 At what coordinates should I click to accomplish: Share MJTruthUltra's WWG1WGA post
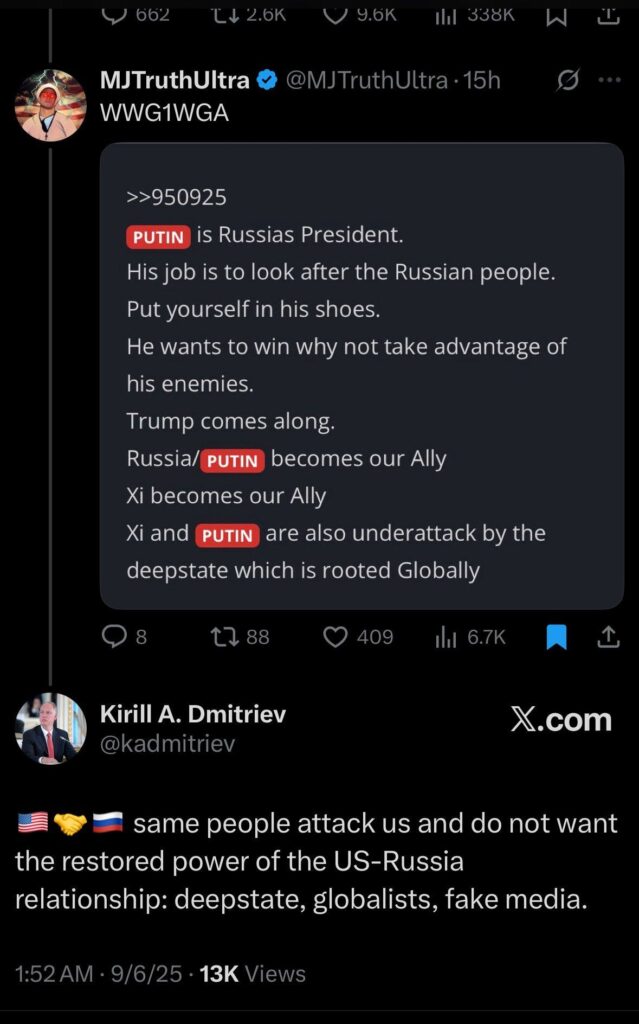pyautogui.click(x=608, y=637)
